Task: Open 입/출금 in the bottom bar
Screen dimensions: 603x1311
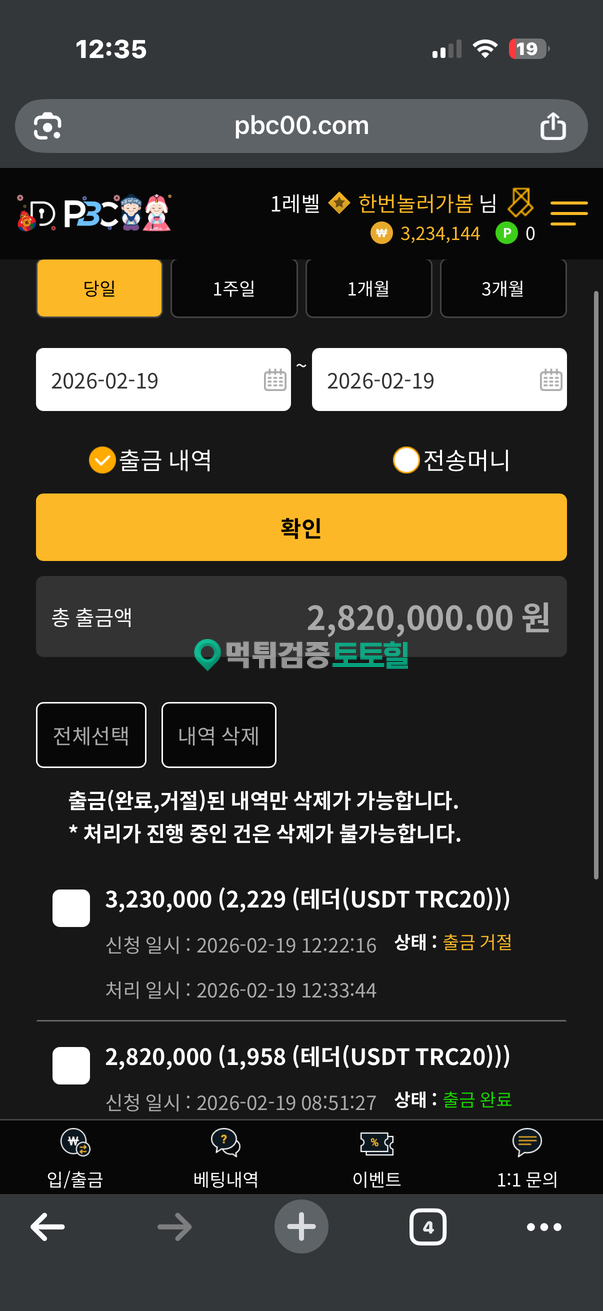Action: tap(75, 1157)
